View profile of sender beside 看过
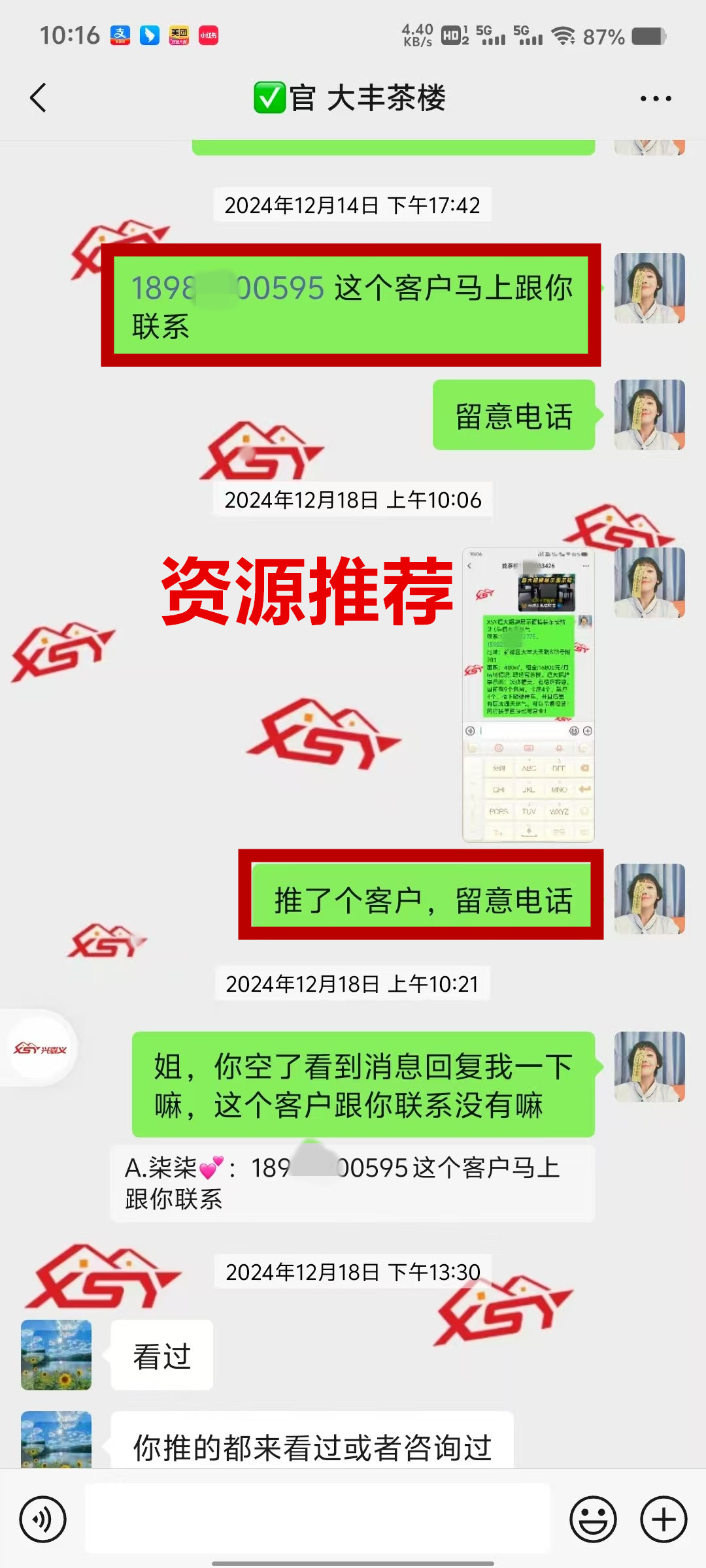The height and width of the screenshot is (1568, 706). (56, 1354)
